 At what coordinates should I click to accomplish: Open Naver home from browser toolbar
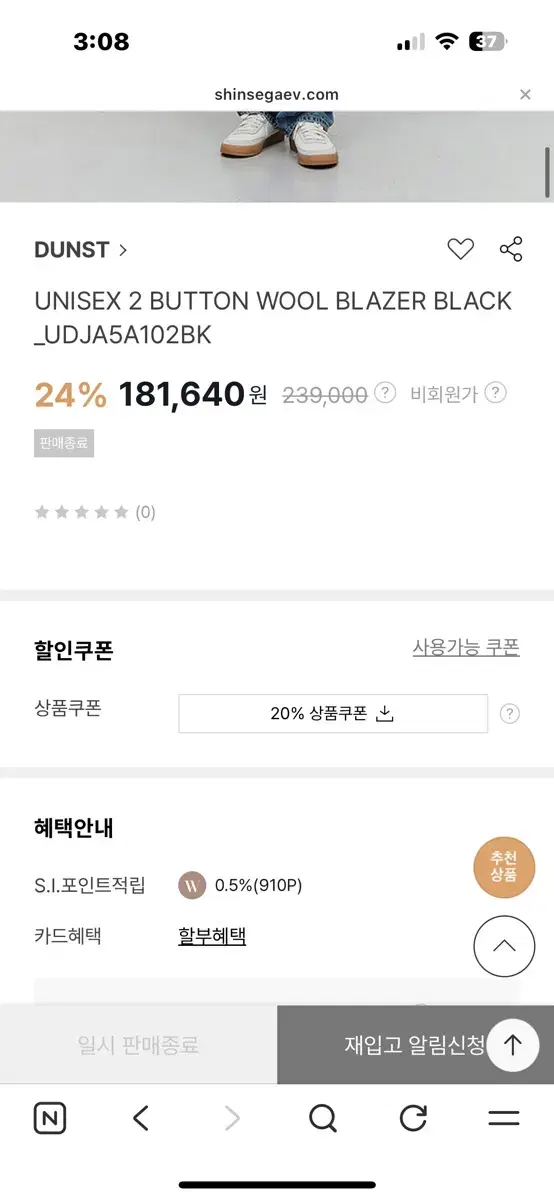pyautogui.click(x=49, y=1118)
